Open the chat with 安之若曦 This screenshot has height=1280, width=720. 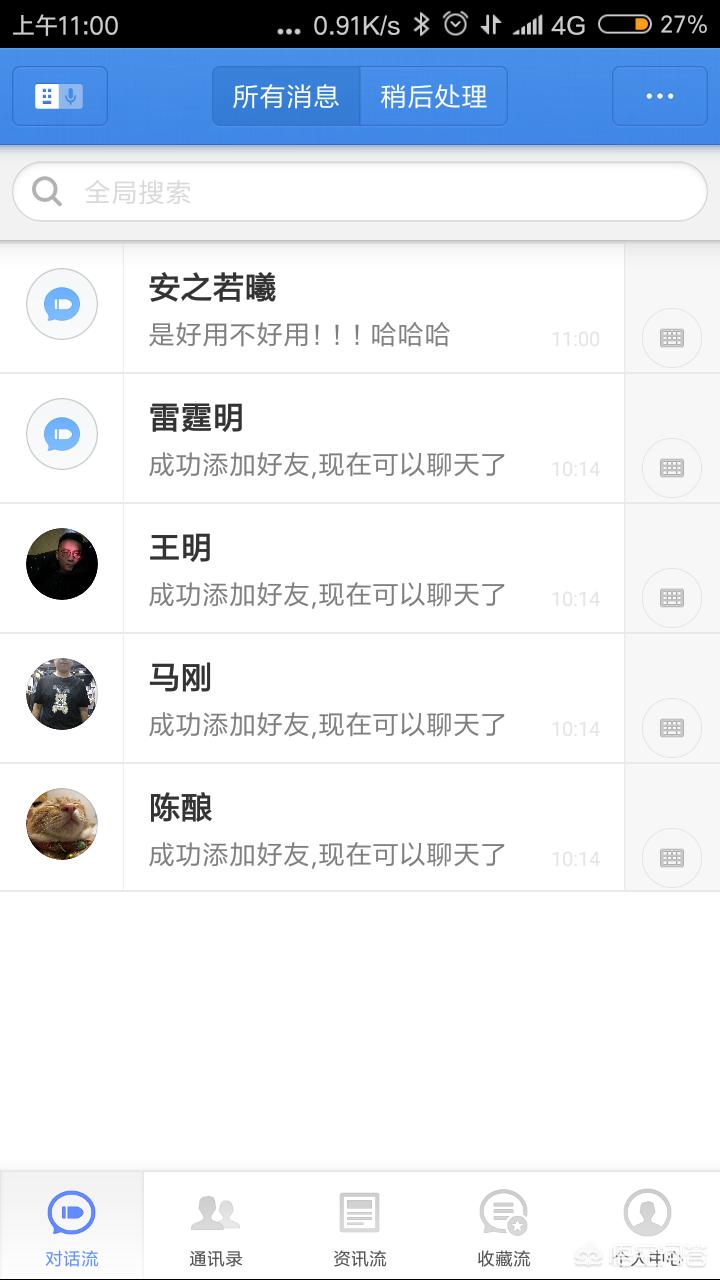(x=370, y=309)
